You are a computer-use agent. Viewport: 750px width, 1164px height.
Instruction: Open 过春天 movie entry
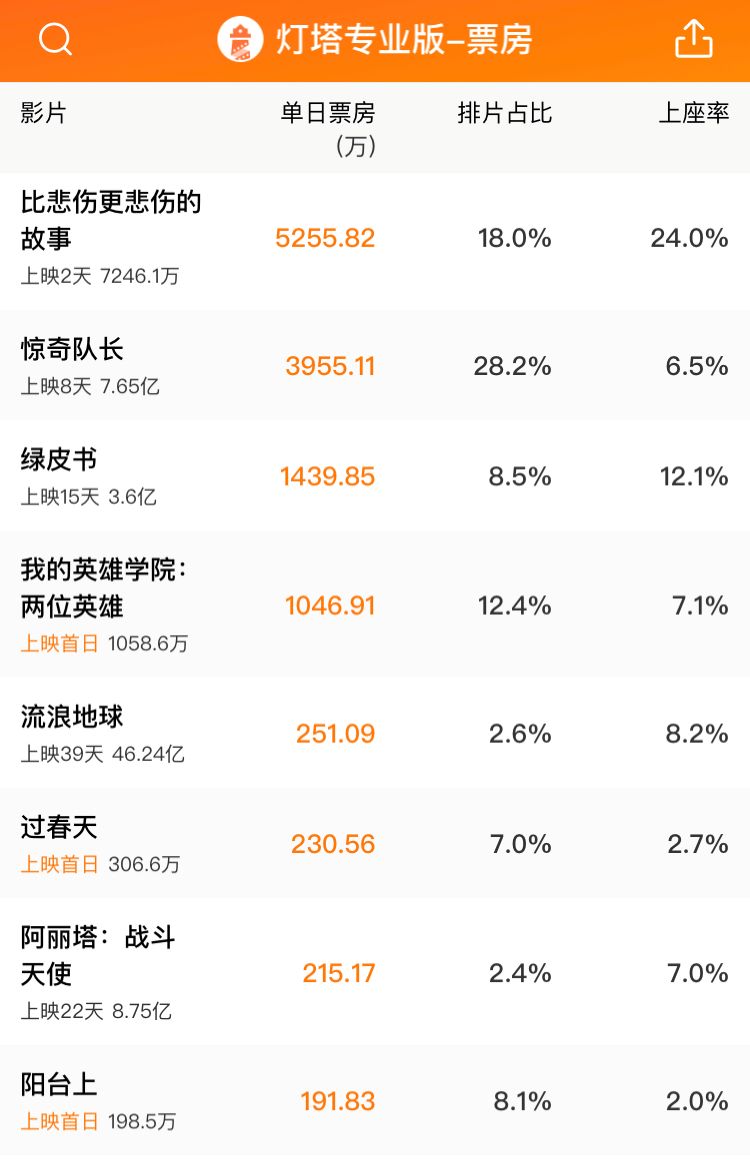click(59, 827)
